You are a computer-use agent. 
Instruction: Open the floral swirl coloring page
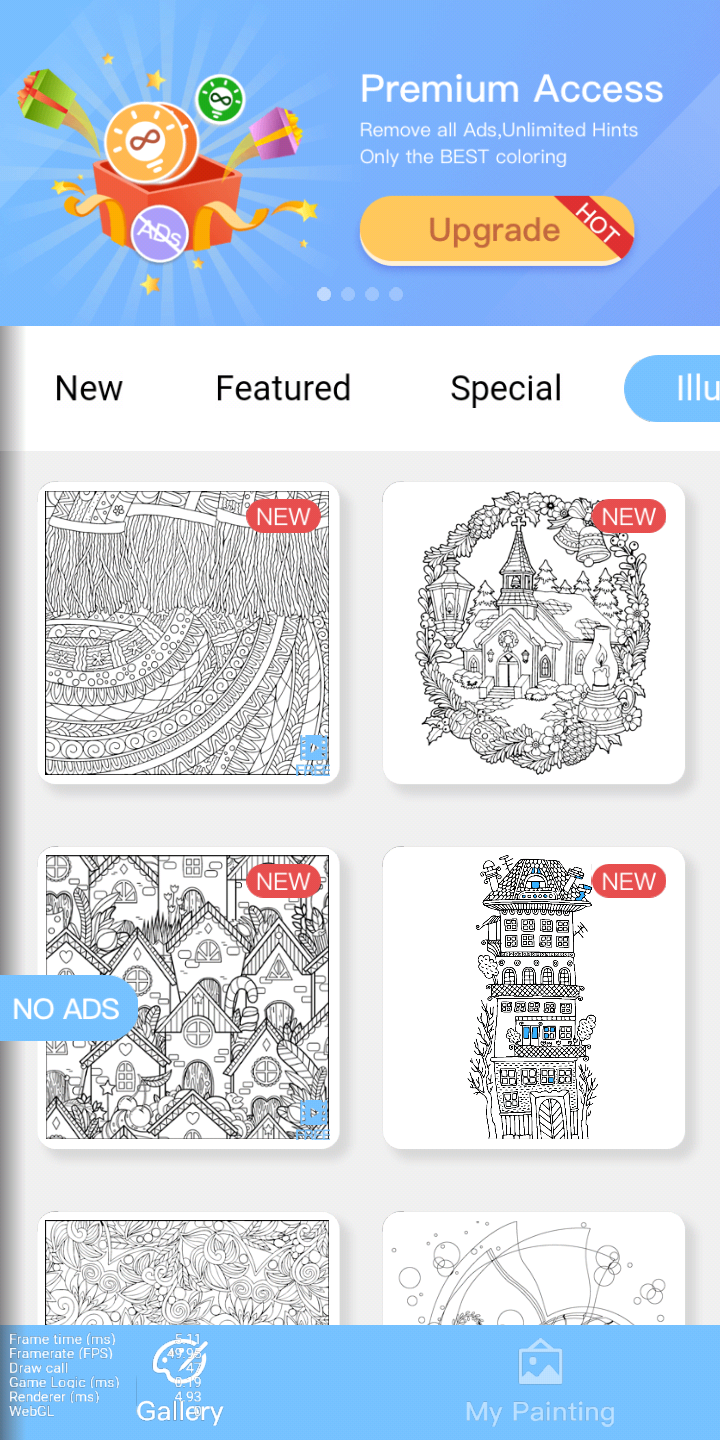188,1270
